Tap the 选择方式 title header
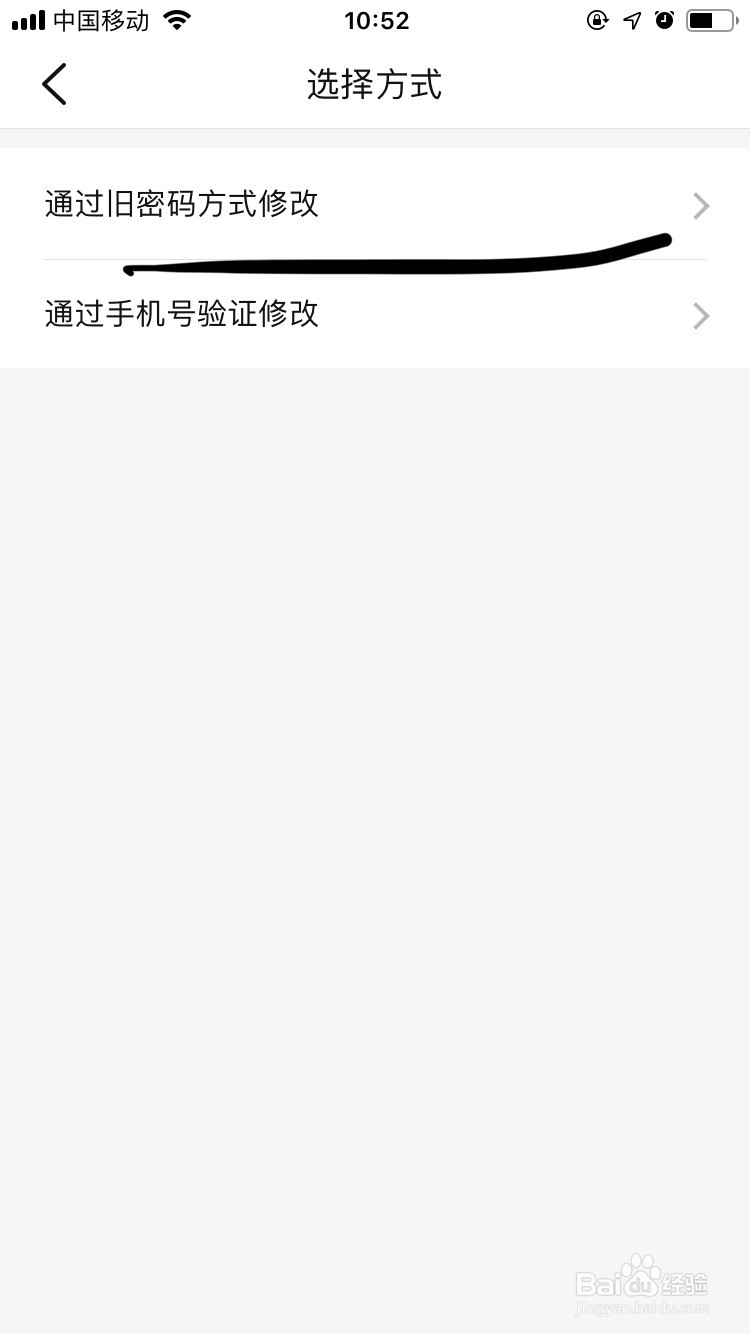The width and height of the screenshot is (750, 1334). pos(375,85)
